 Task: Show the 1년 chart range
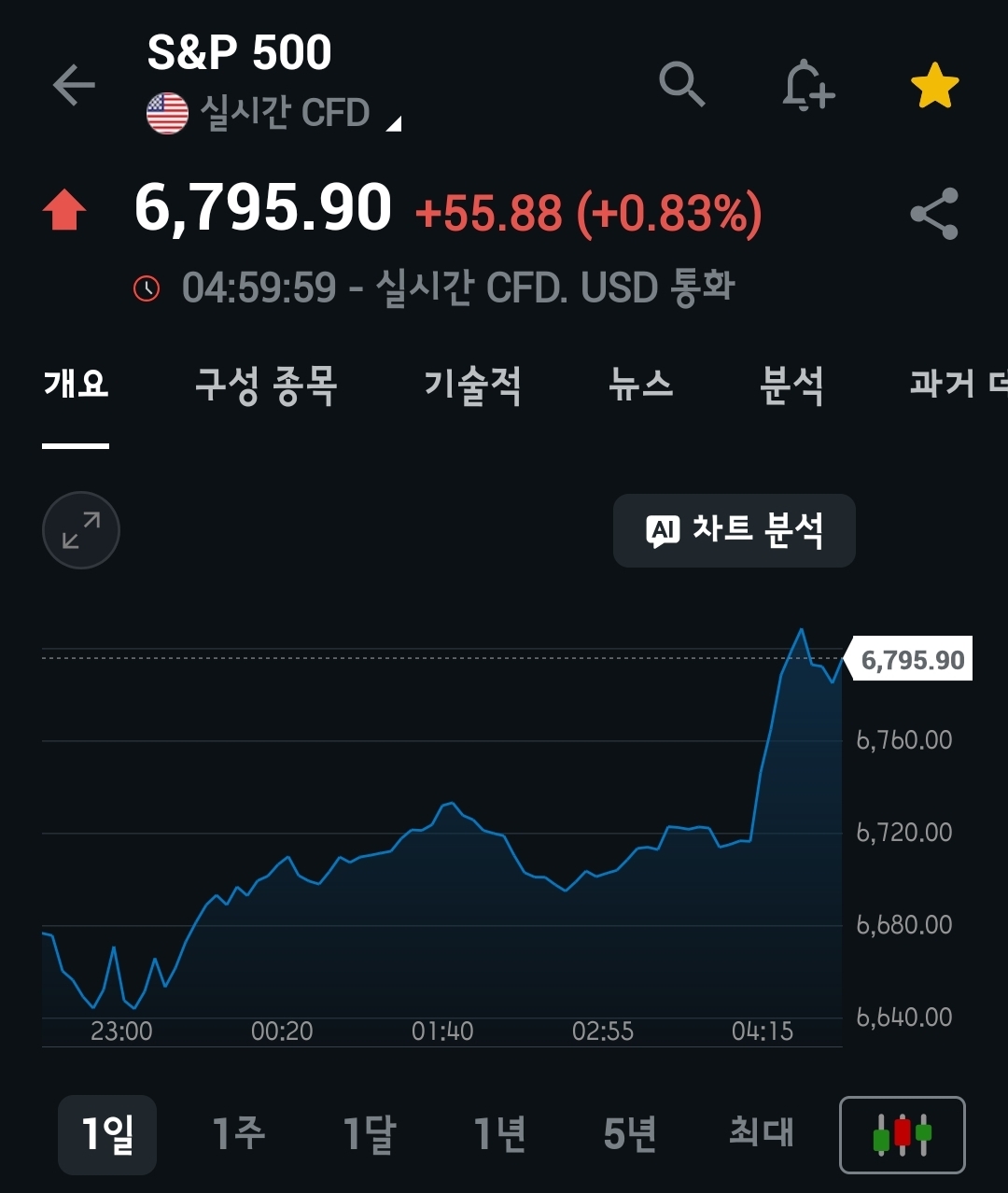(x=499, y=1134)
